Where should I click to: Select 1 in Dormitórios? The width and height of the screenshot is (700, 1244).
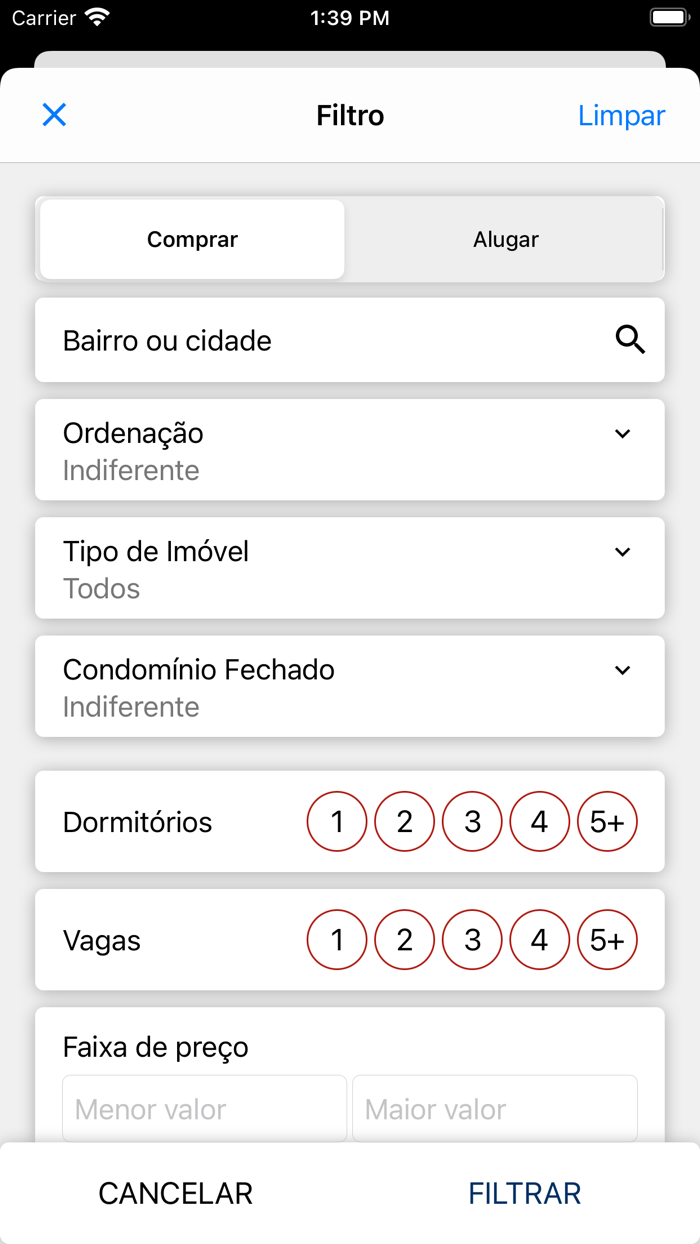click(x=337, y=822)
